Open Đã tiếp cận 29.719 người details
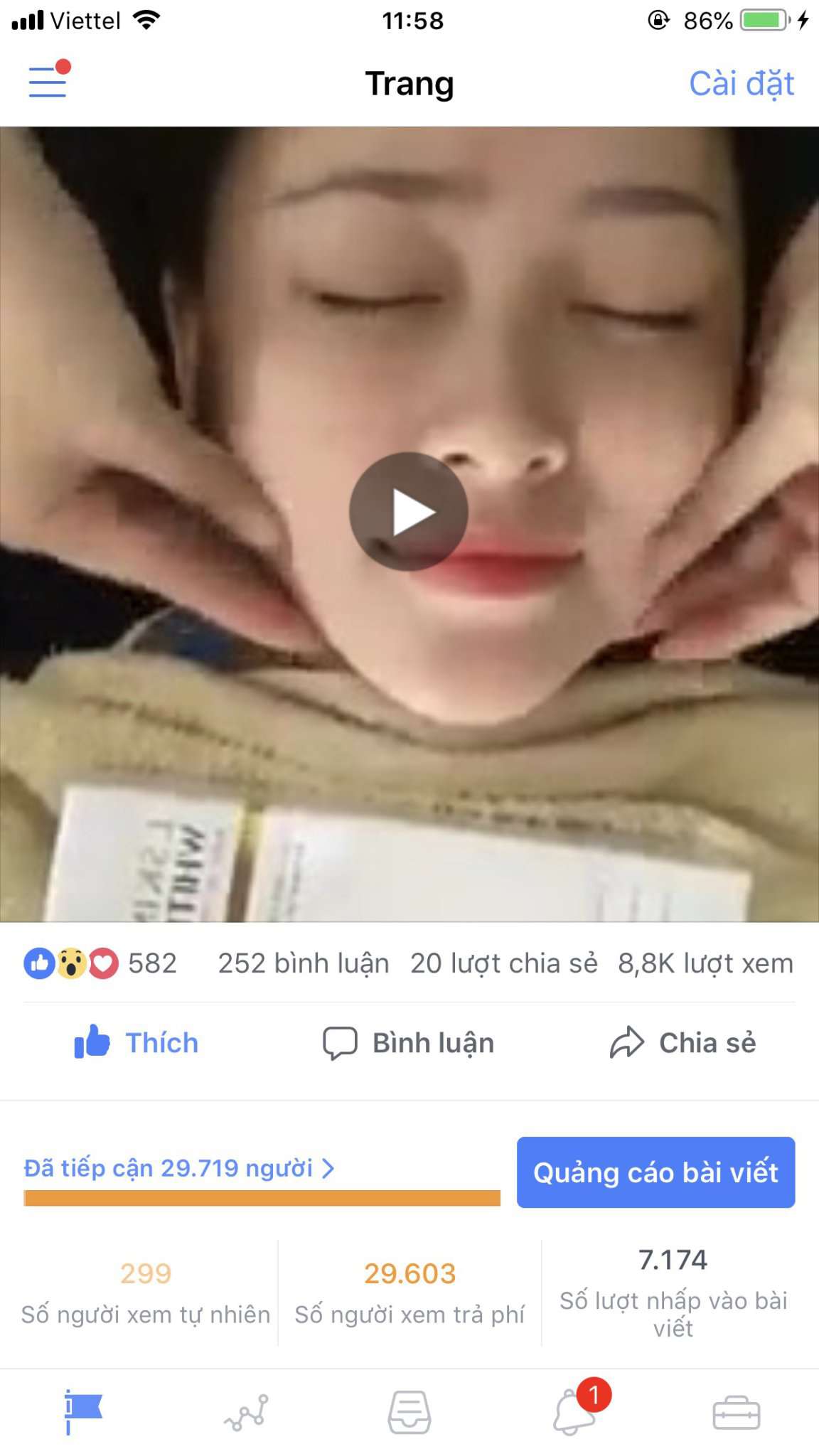This screenshot has height=1456, width=819. point(179,1168)
